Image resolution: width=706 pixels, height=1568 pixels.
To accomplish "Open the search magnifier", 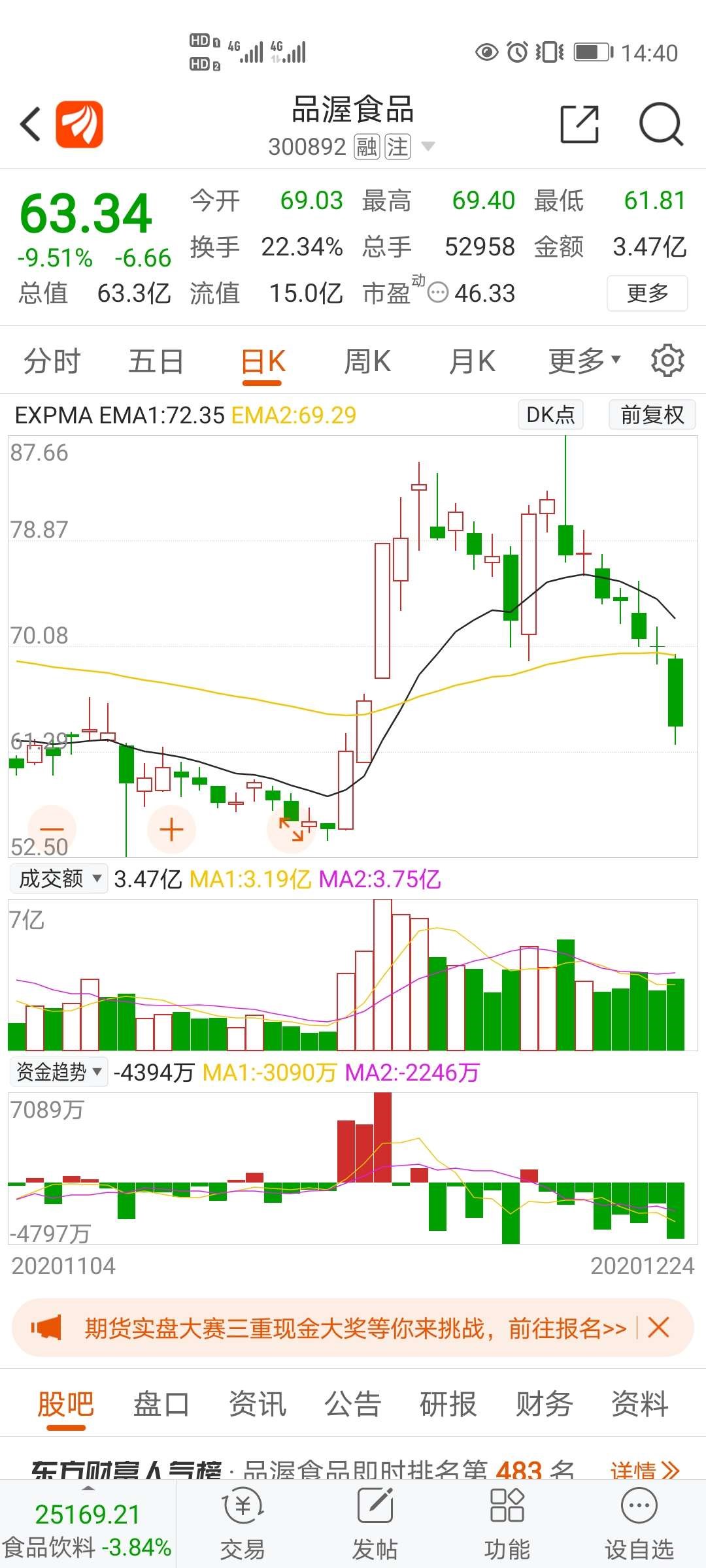I will (x=660, y=124).
